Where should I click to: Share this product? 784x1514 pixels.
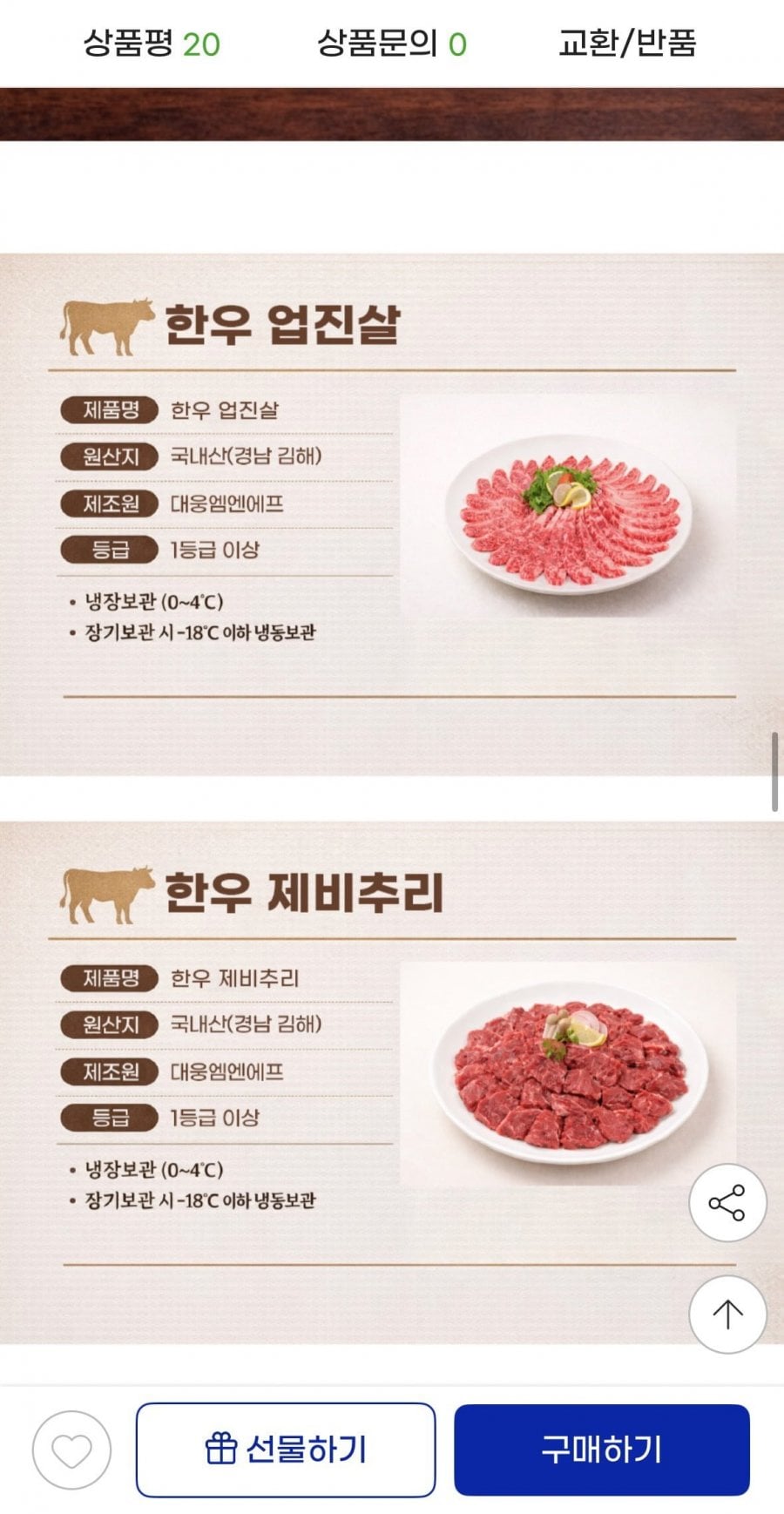click(x=727, y=1202)
